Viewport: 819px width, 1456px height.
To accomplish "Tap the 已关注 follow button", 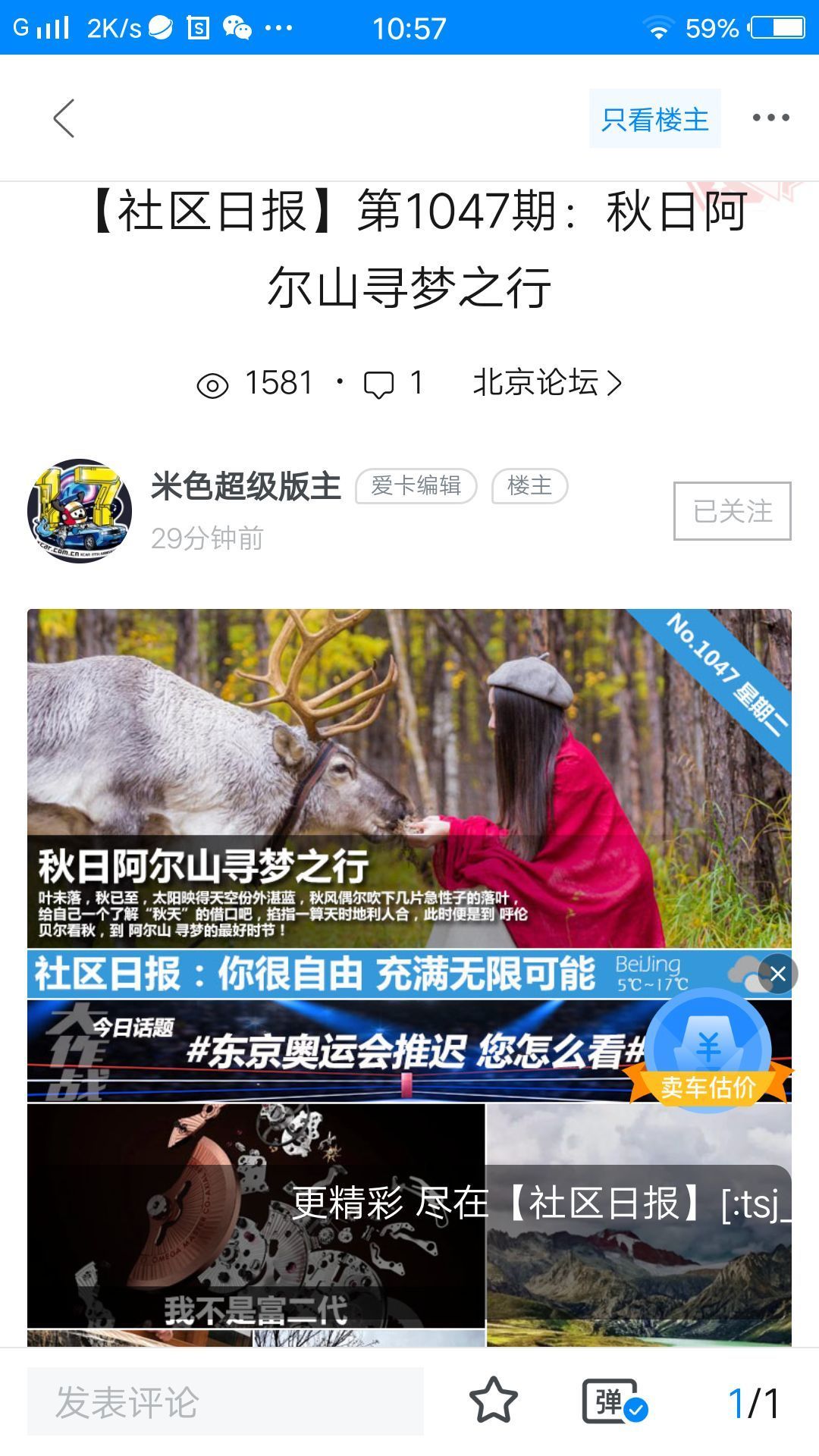I will click(x=732, y=510).
